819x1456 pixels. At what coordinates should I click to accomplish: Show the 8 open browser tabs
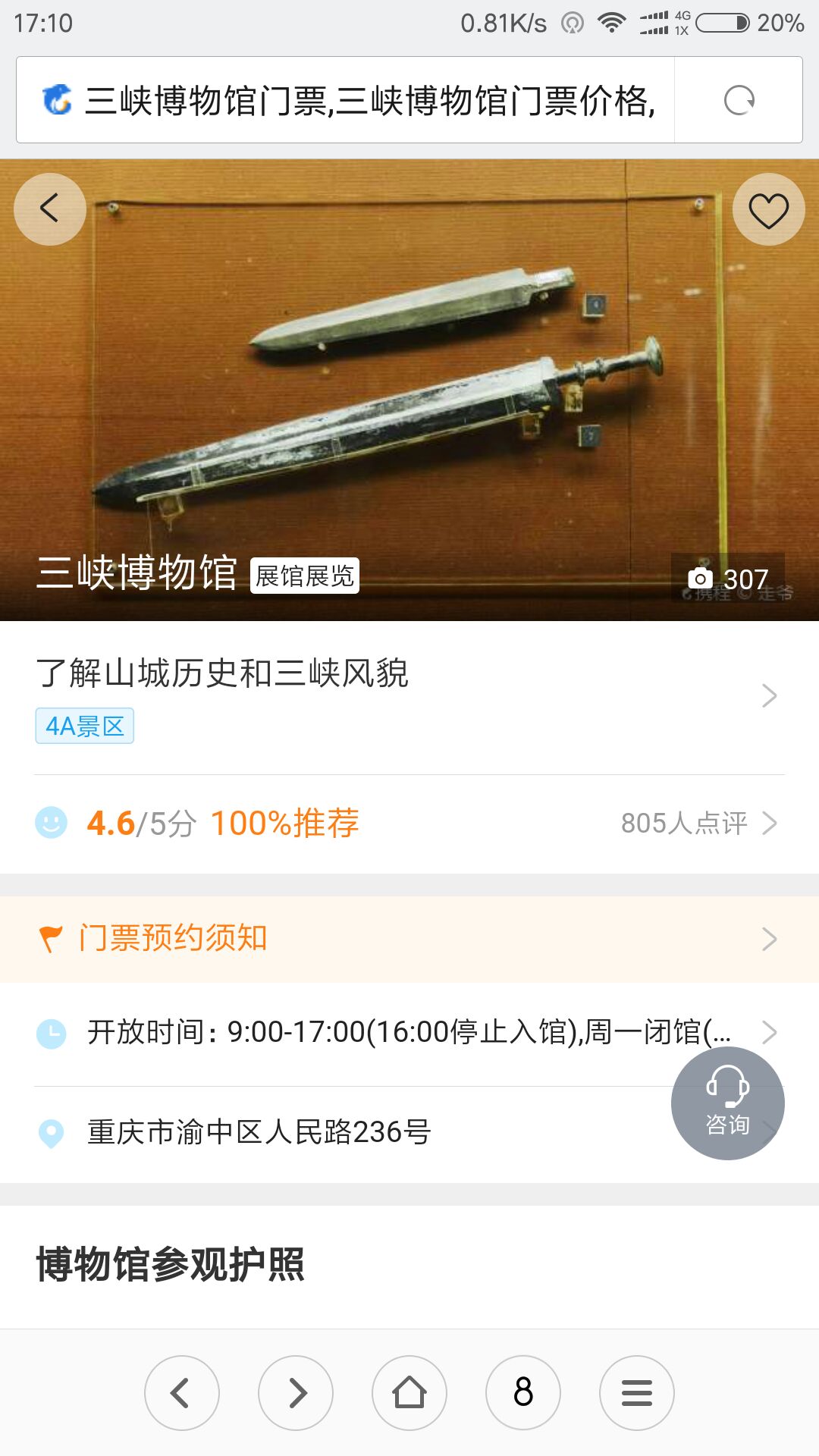coord(523,1393)
